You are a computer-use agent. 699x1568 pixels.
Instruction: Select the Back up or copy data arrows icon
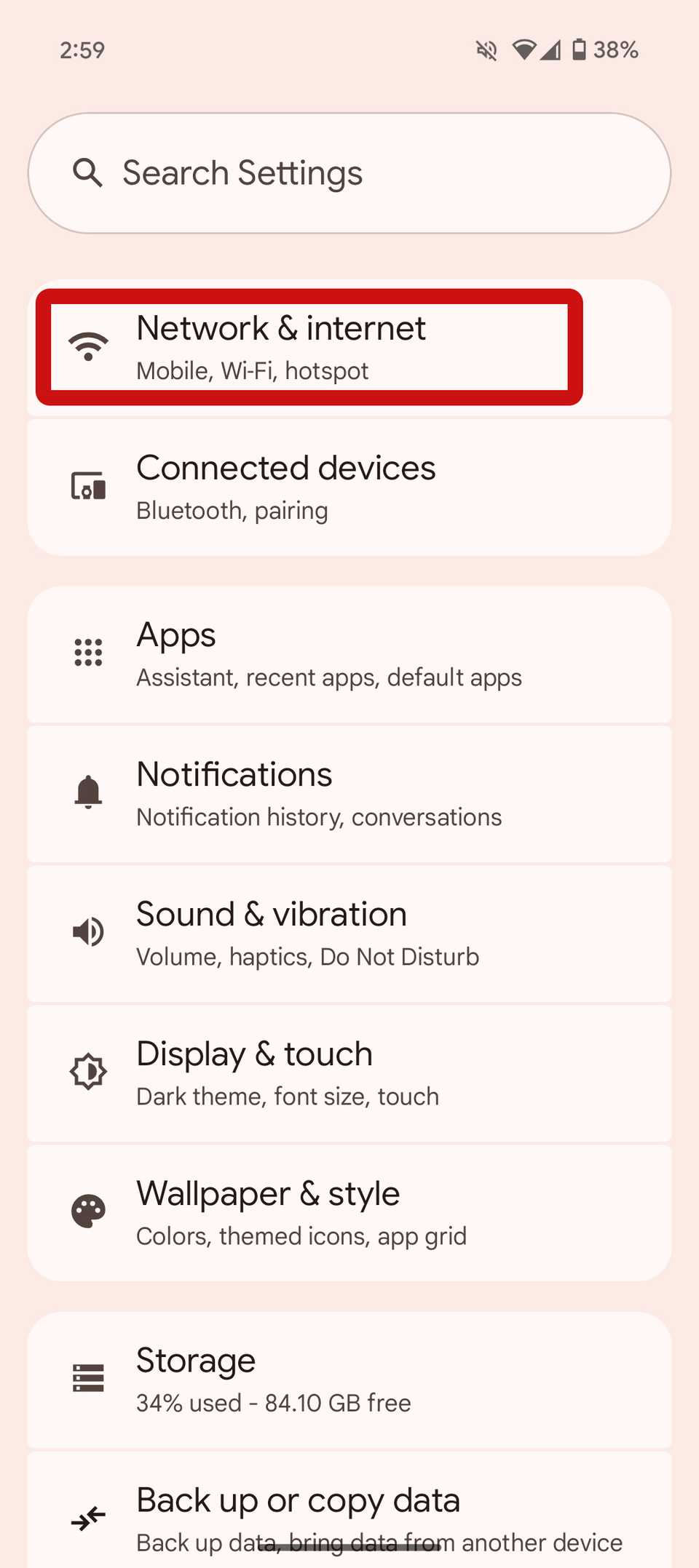pos(87,1516)
